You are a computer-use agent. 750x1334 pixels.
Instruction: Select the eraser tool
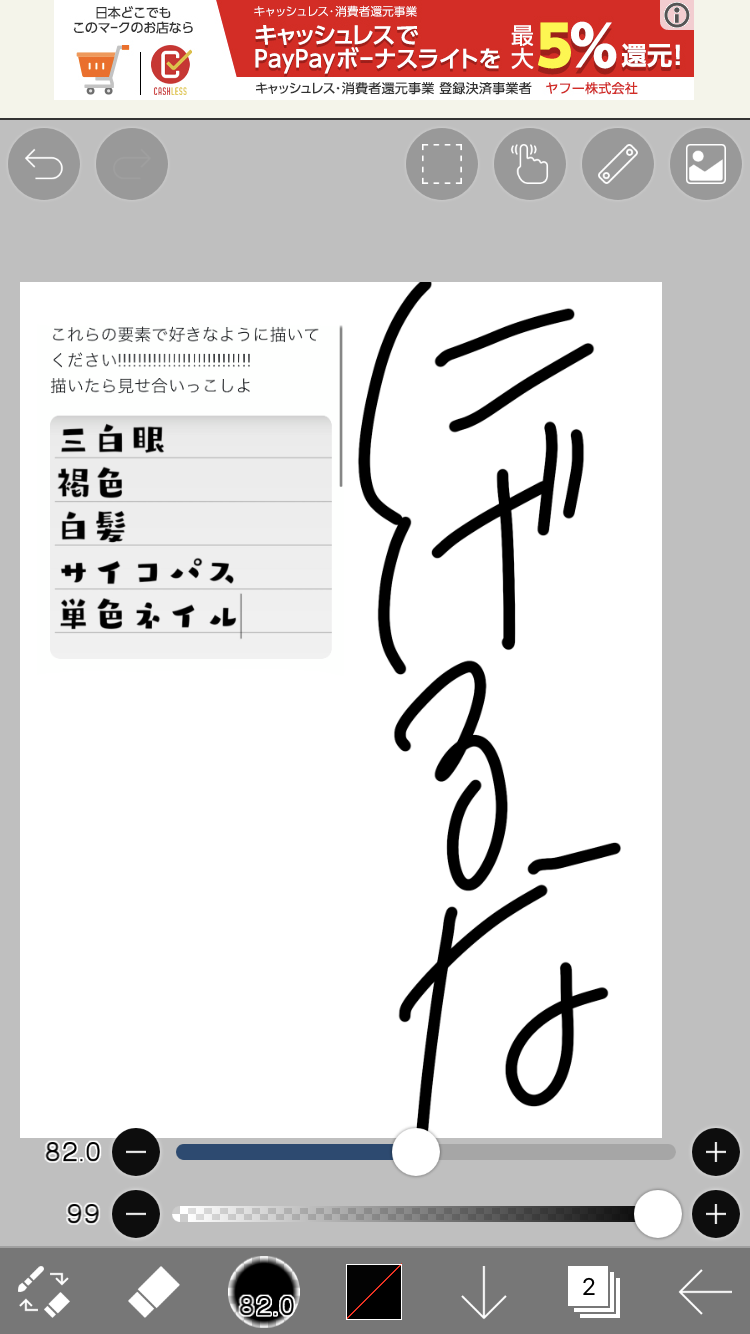pyautogui.click(x=153, y=1290)
